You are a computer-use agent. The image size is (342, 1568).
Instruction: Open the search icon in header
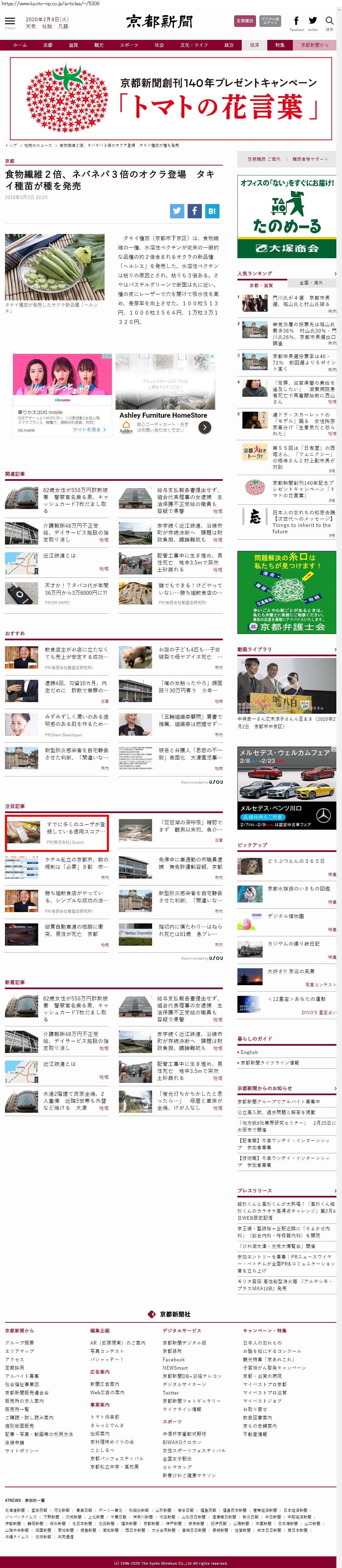329,21
